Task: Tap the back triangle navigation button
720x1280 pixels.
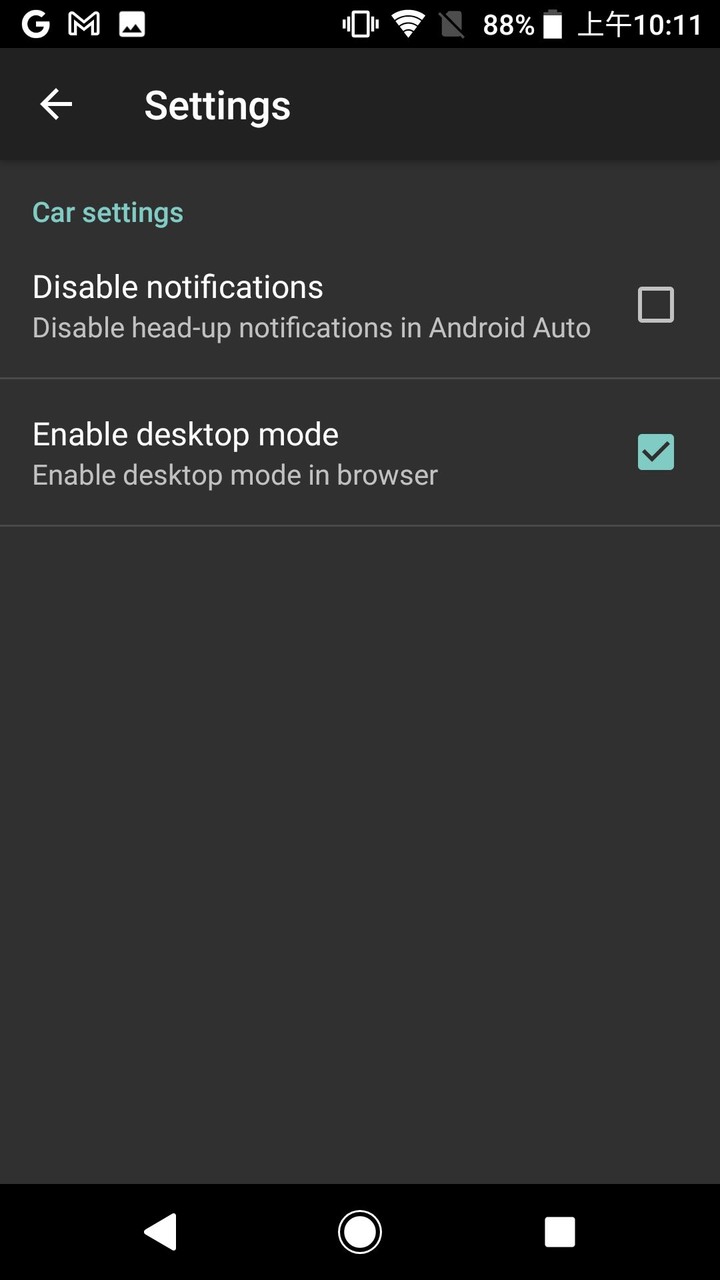Action: (x=160, y=1231)
